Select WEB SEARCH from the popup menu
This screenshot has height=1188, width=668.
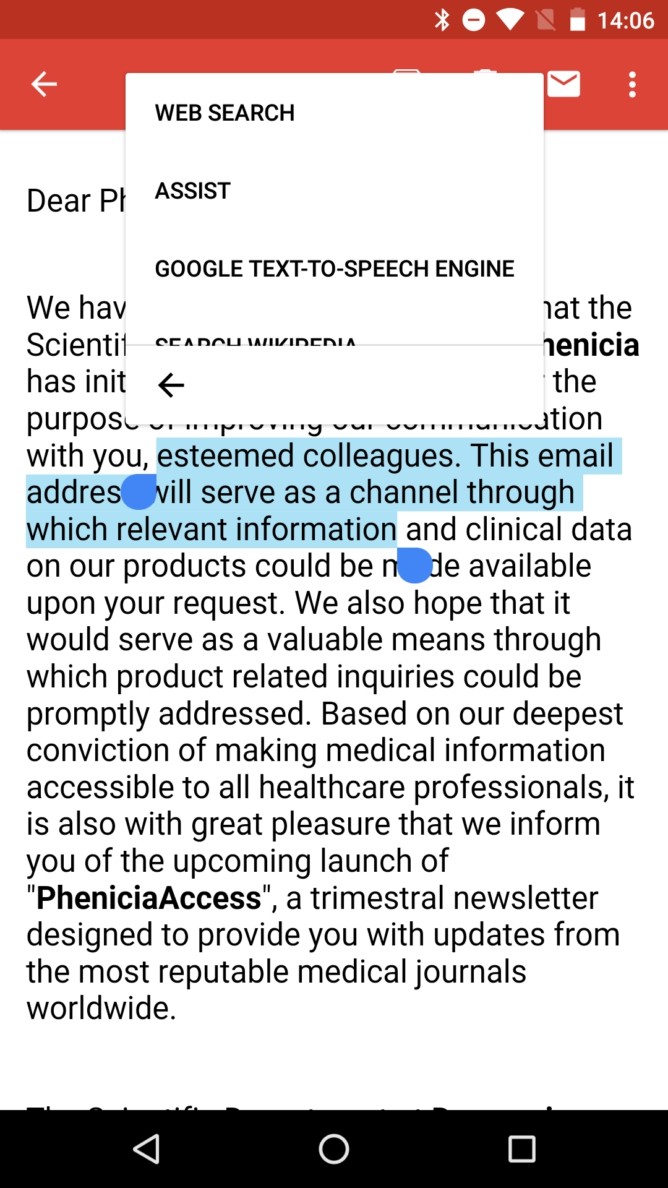coord(225,113)
